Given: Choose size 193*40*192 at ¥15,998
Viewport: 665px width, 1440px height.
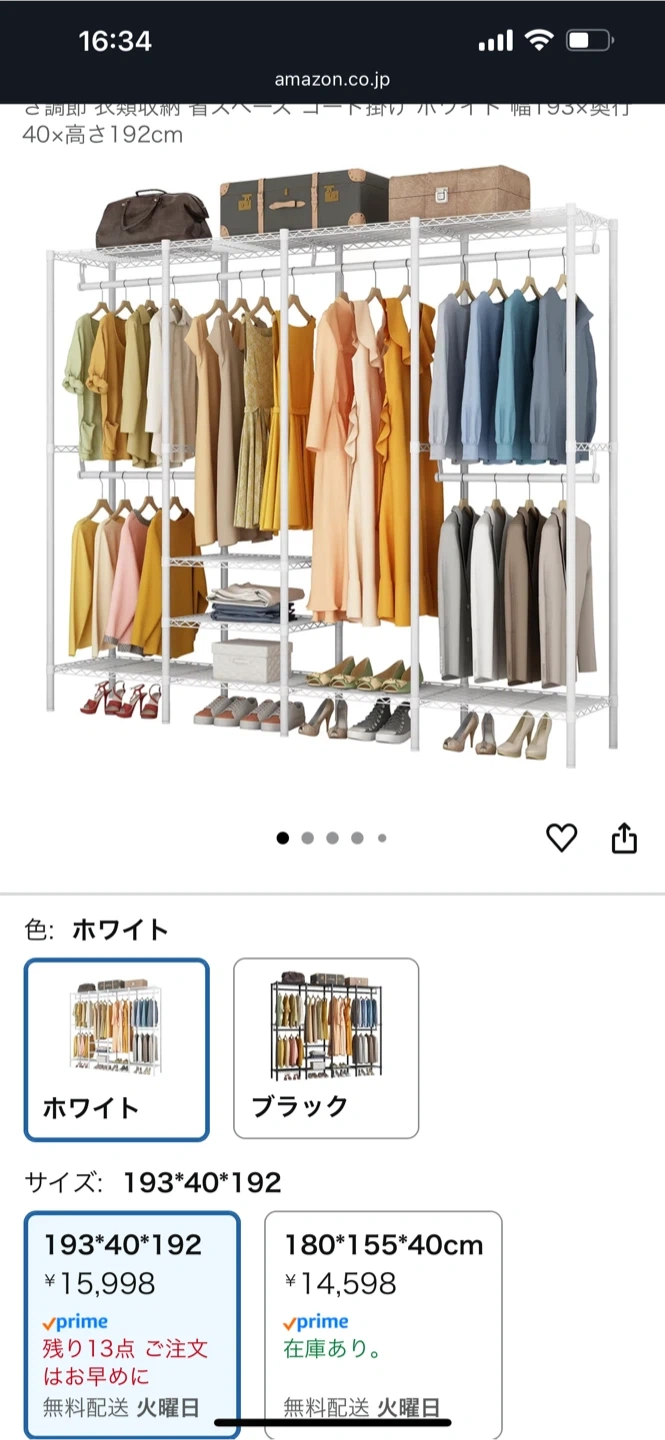Looking at the screenshot, I should point(132,1320).
